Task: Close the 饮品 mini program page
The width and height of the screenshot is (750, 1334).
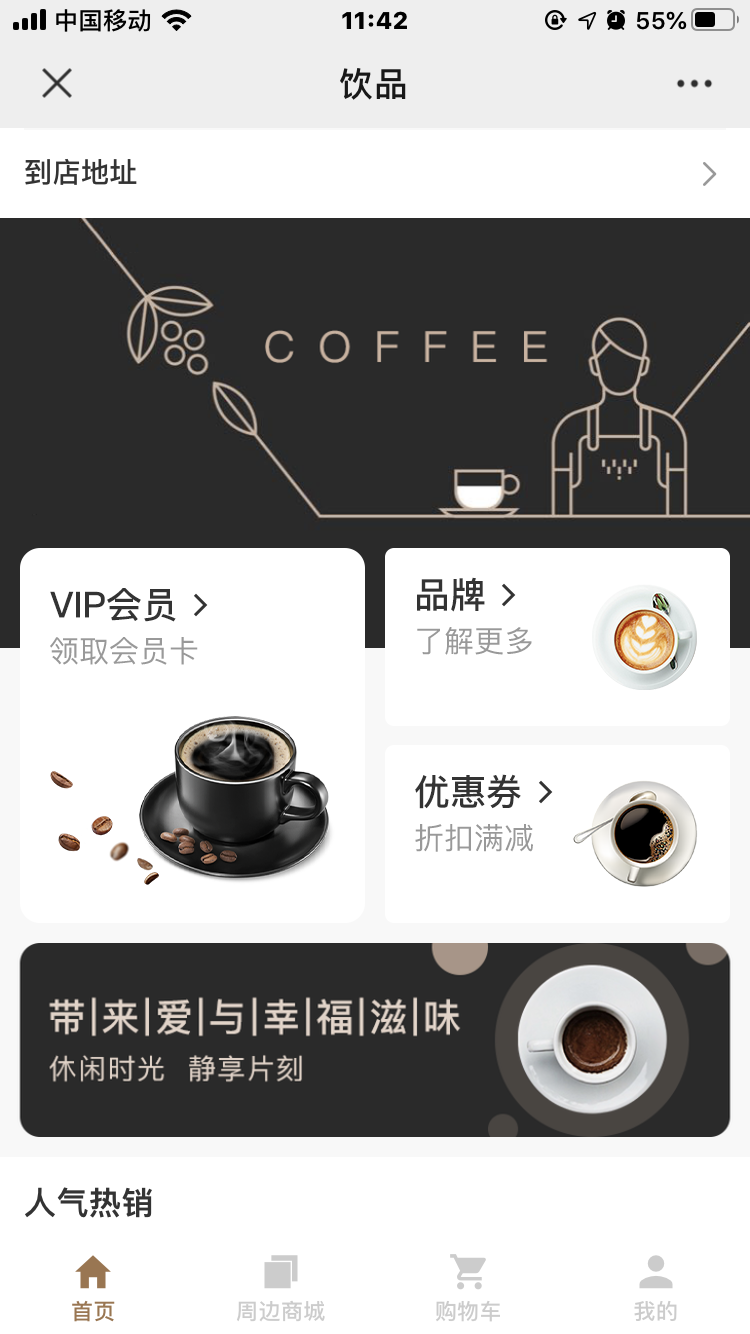Action: (x=57, y=84)
